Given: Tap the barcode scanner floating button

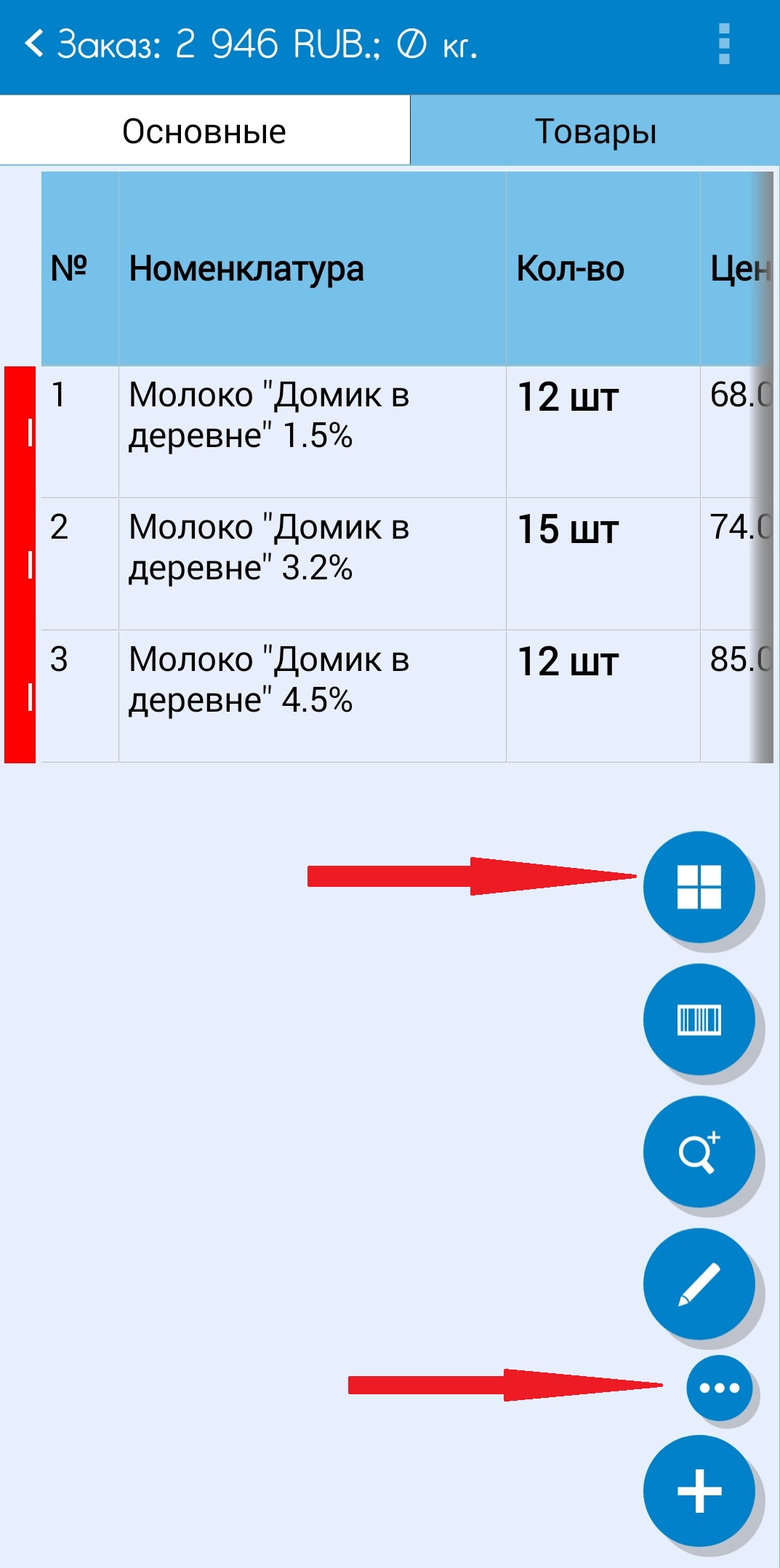Looking at the screenshot, I should pos(699,1019).
